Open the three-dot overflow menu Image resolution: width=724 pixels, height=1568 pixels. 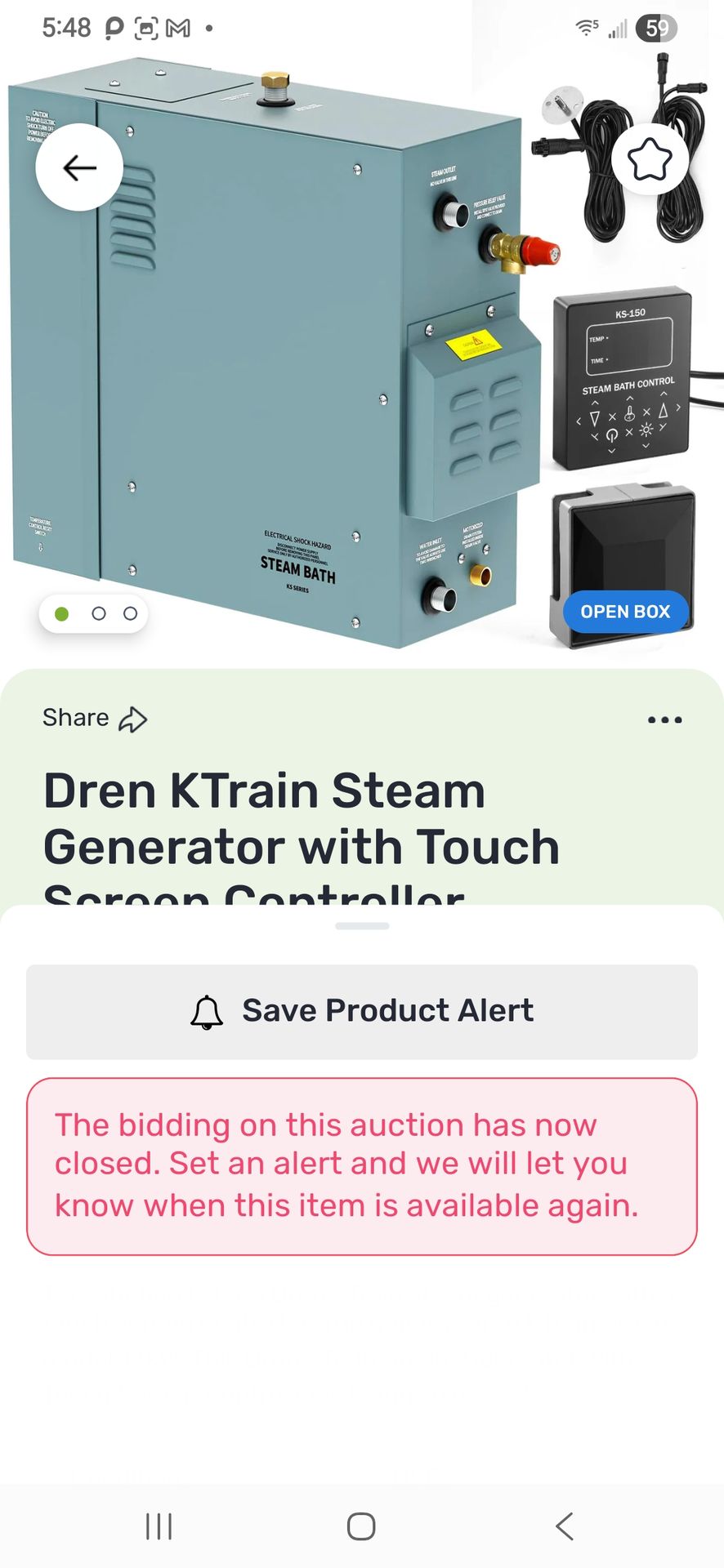[x=664, y=719]
